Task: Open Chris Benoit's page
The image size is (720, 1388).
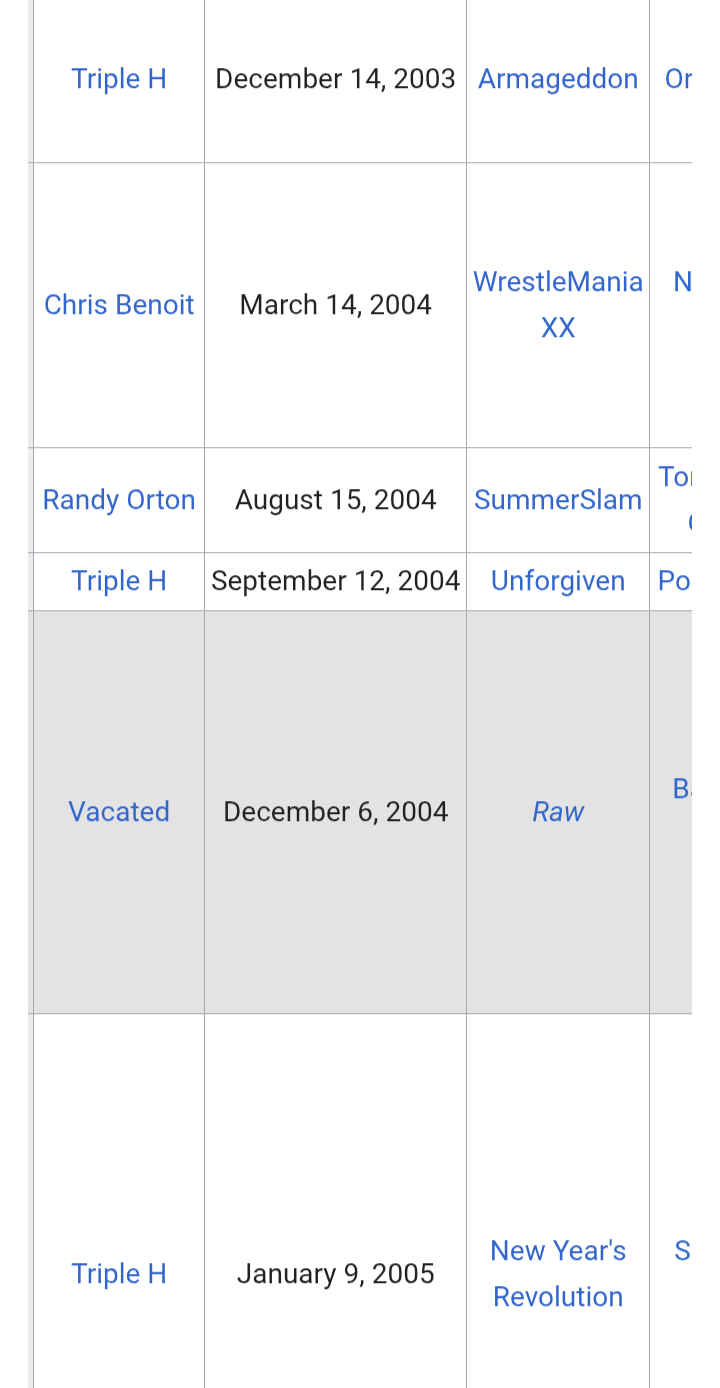Action: click(119, 305)
